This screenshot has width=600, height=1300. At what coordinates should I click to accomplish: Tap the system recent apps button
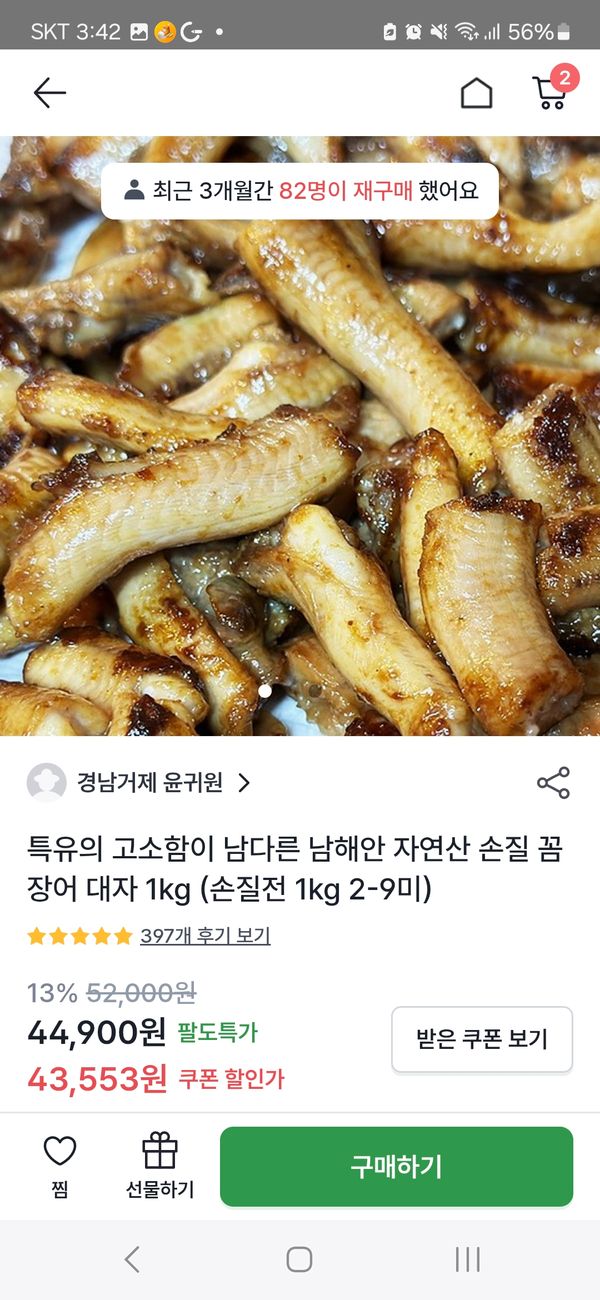coord(467,1259)
